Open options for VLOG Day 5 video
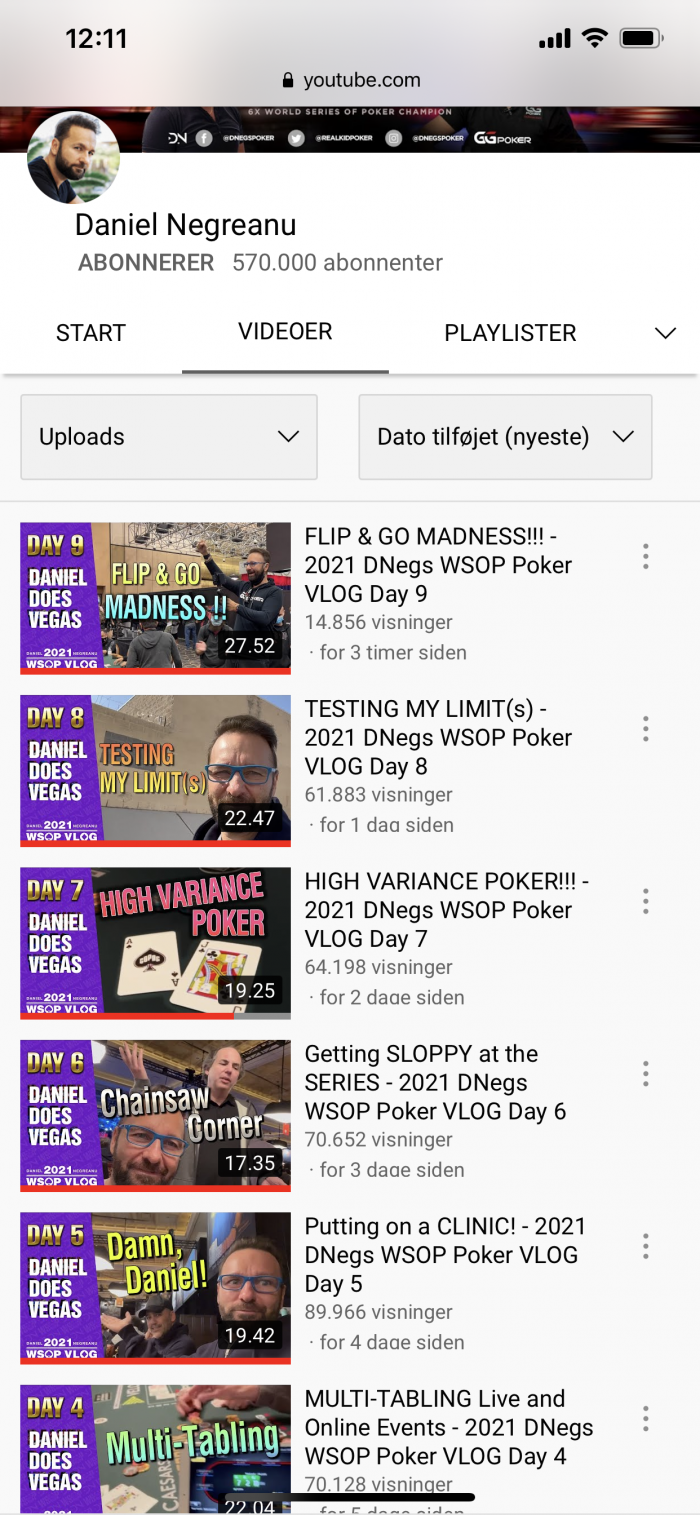The width and height of the screenshot is (700, 1515). coord(646,1246)
